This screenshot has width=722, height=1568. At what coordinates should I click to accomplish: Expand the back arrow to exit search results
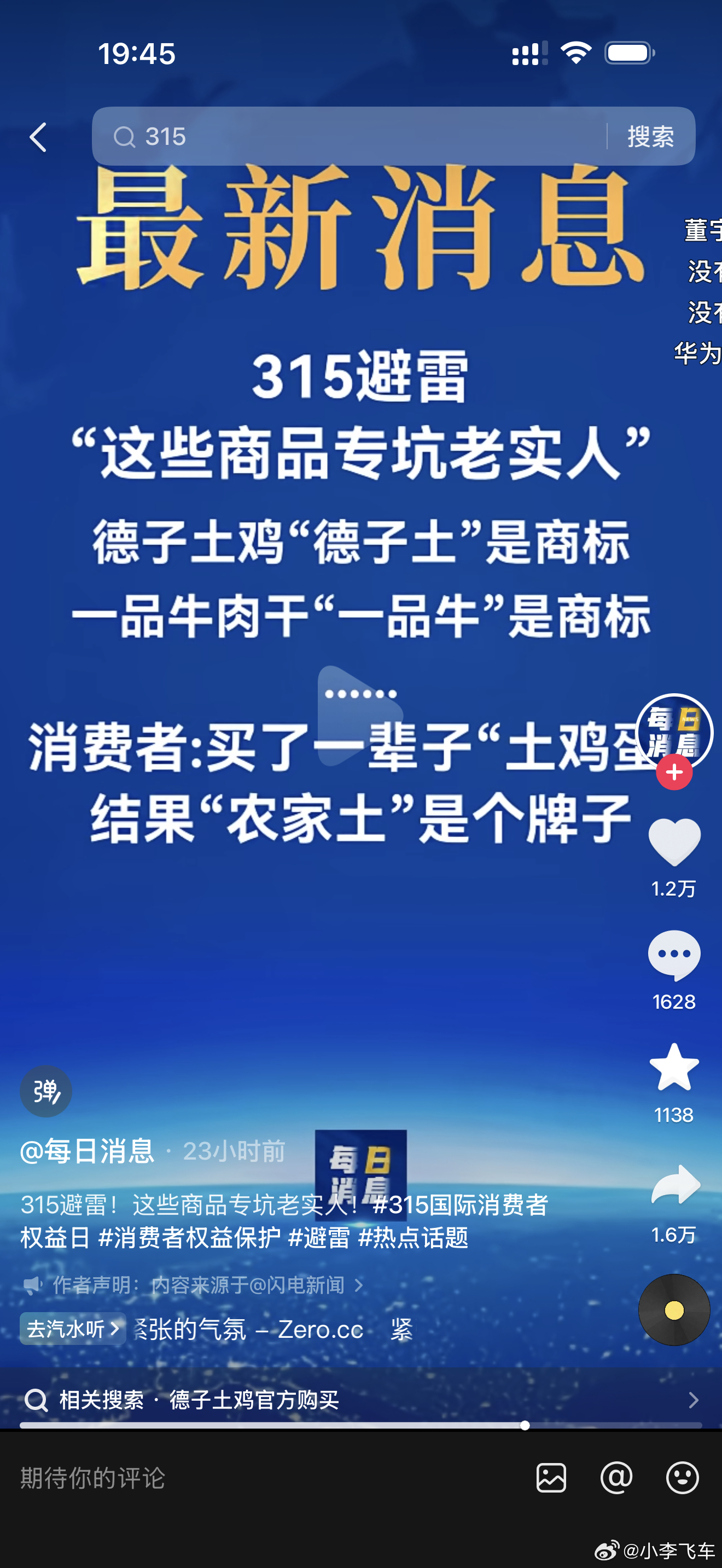tap(38, 137)
